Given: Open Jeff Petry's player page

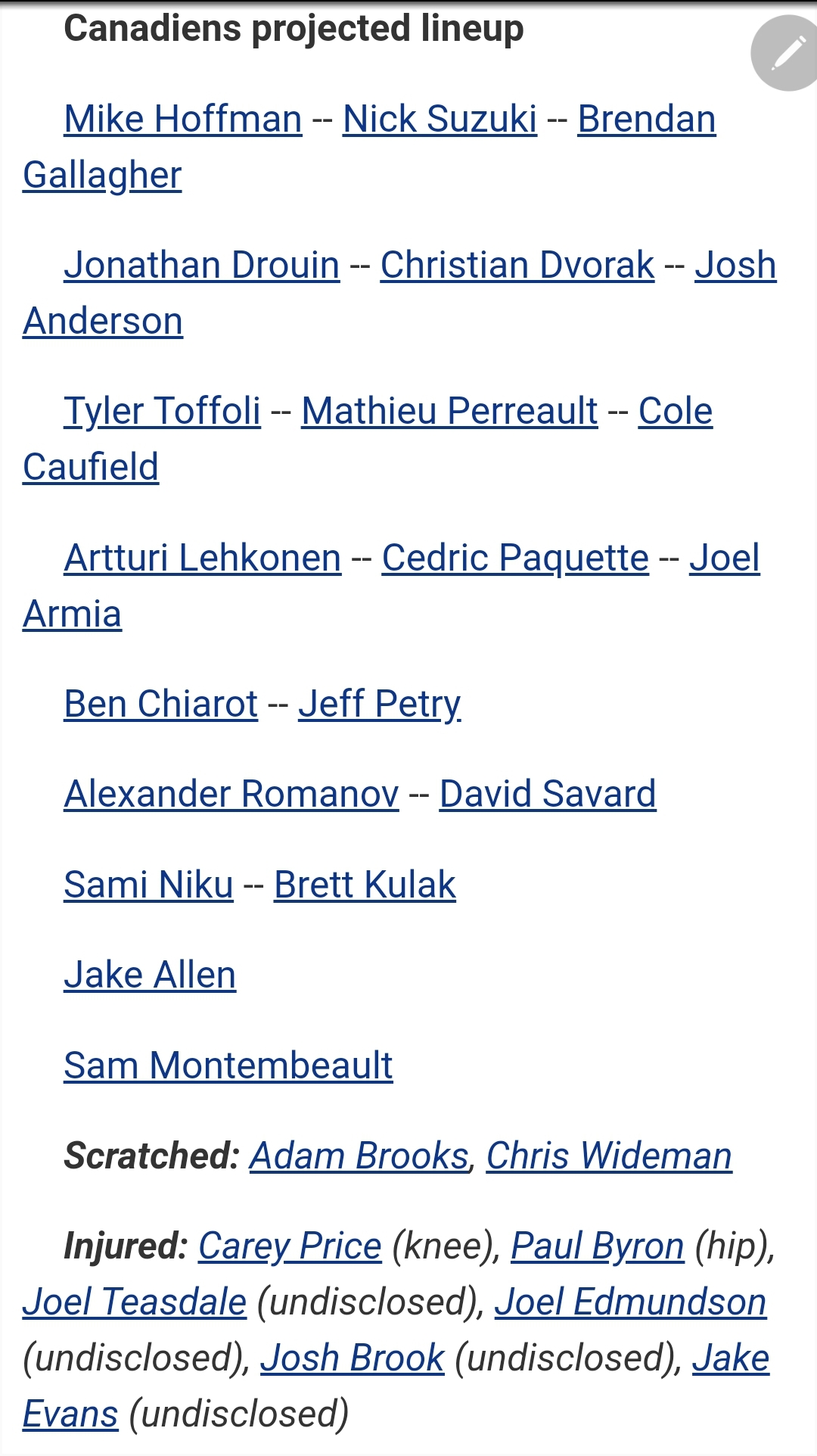Looking at the screenshot, I should point(379,705).
